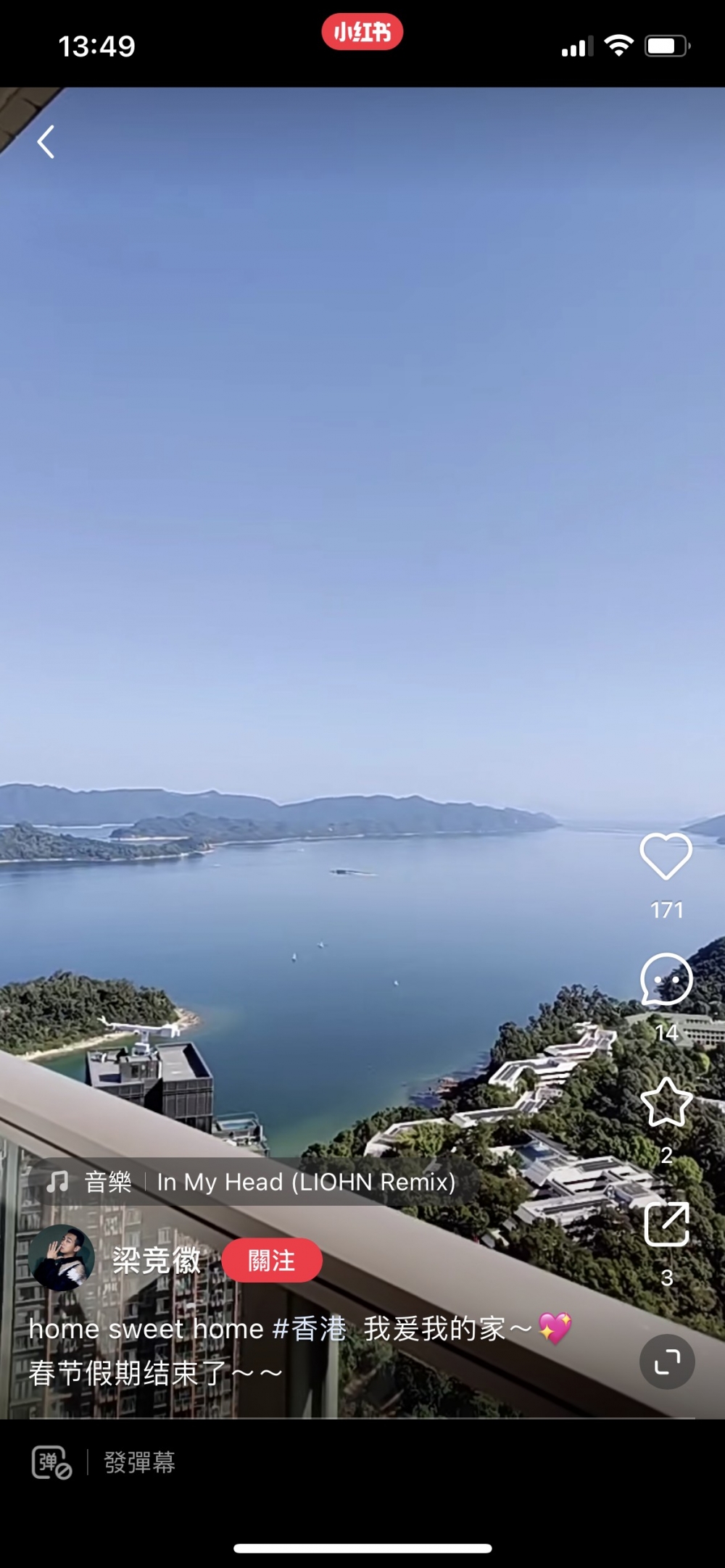Toggle the danmaku display icon
Screen dimensions: 725x1568
tap(51, 1462)
